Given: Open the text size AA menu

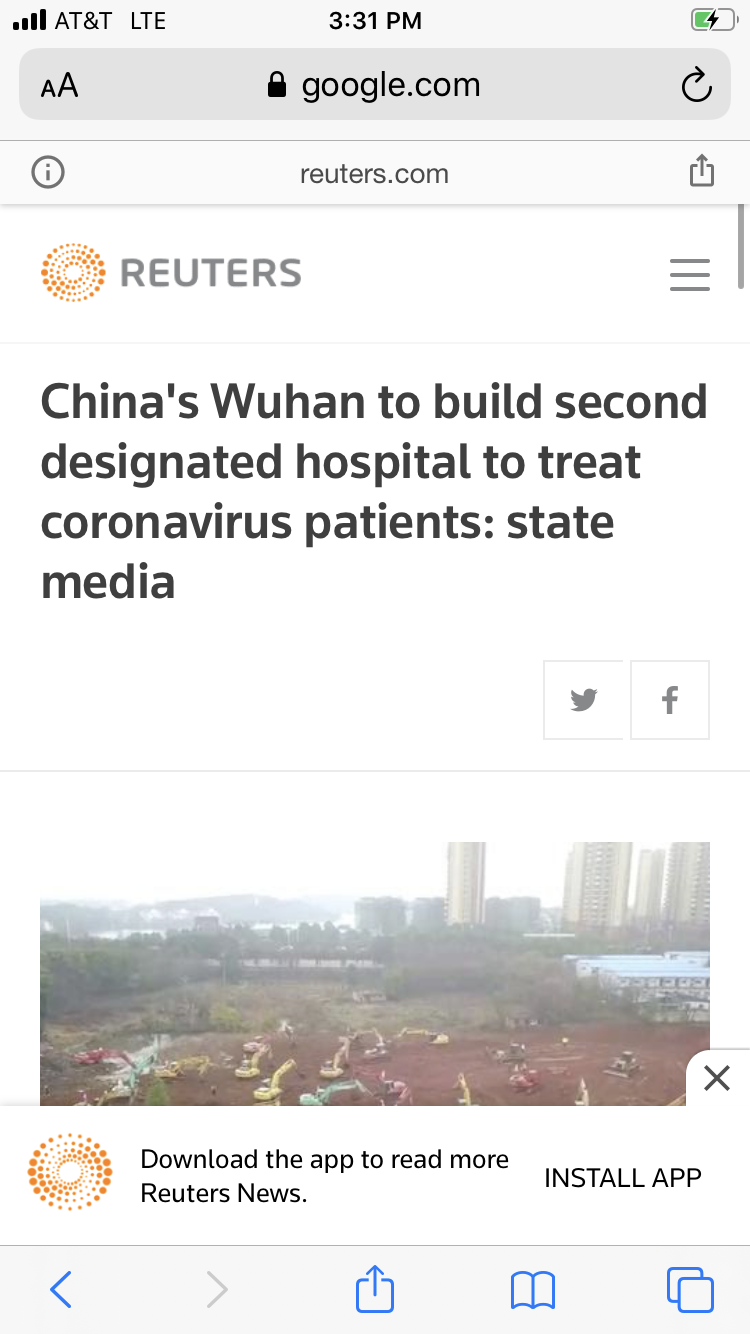Looking at the screenshot, I should click(59, 86).
